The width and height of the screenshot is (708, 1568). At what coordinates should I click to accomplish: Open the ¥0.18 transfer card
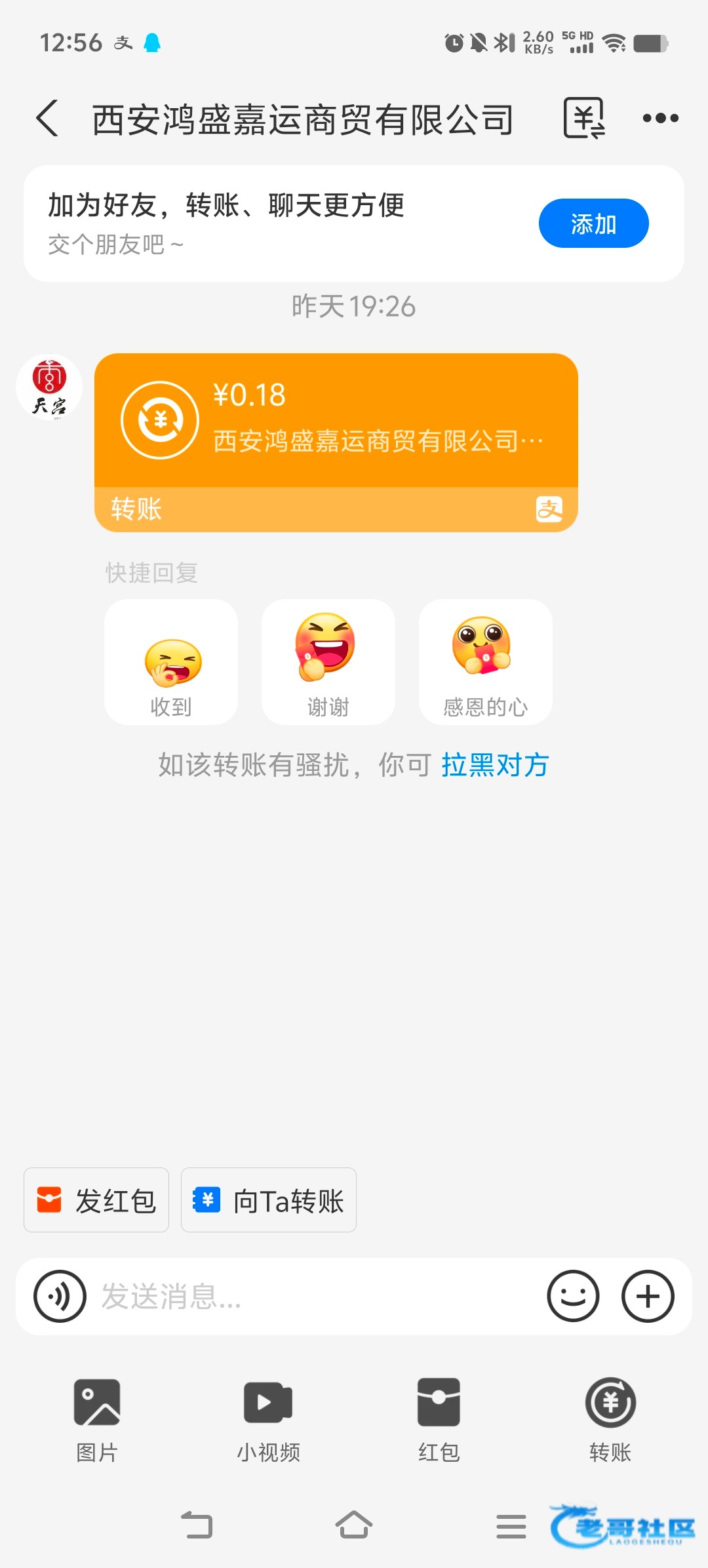coord(336,442)
